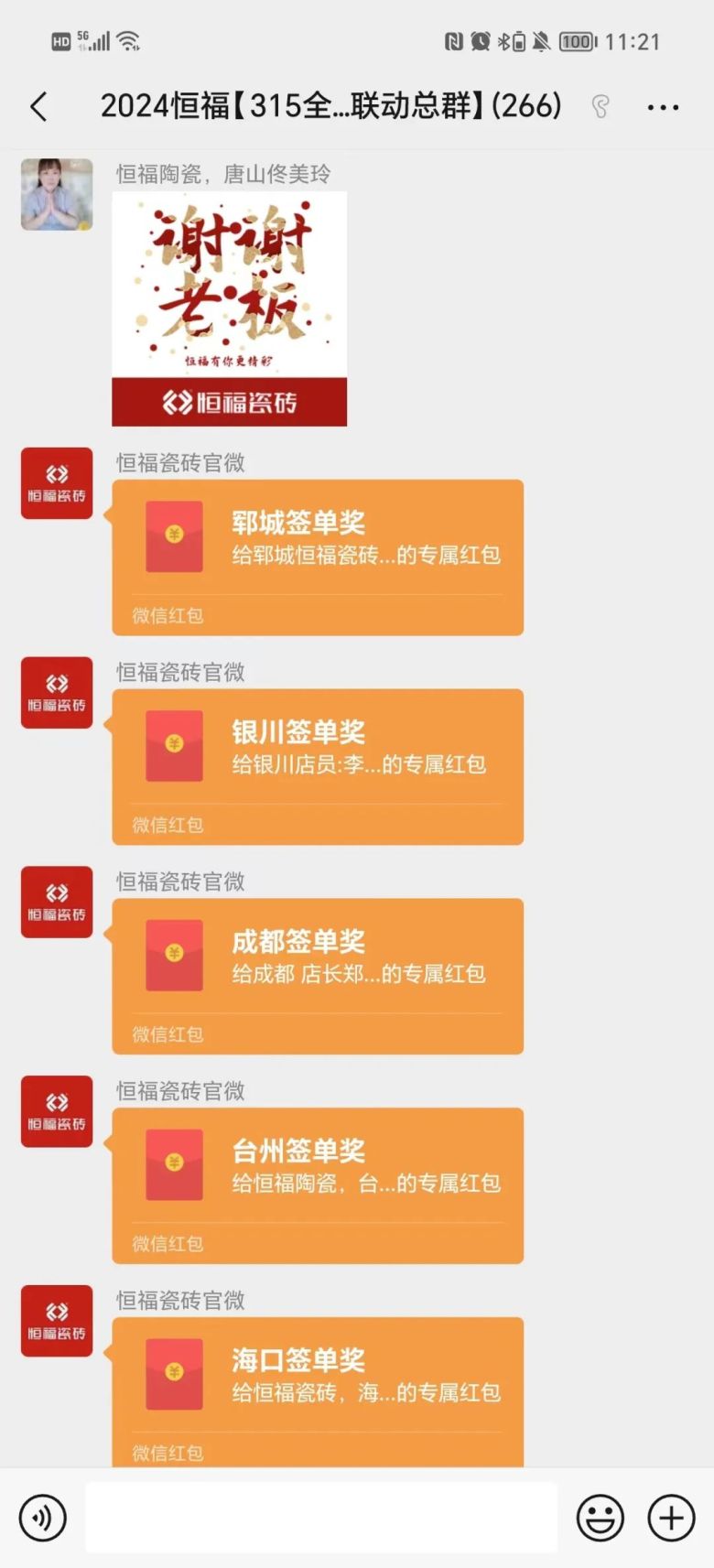Open 唐山佟美玲's profile avatar
The width and height of the screenshot is (714, 1568).
click(57, 194)
